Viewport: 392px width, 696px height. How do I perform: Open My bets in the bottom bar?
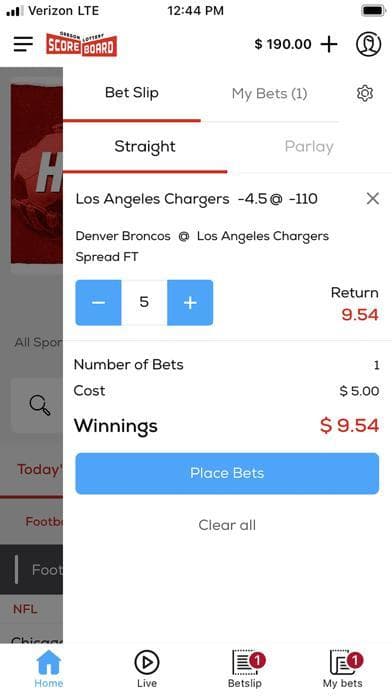pyautogui.click(x=343, y=669)
